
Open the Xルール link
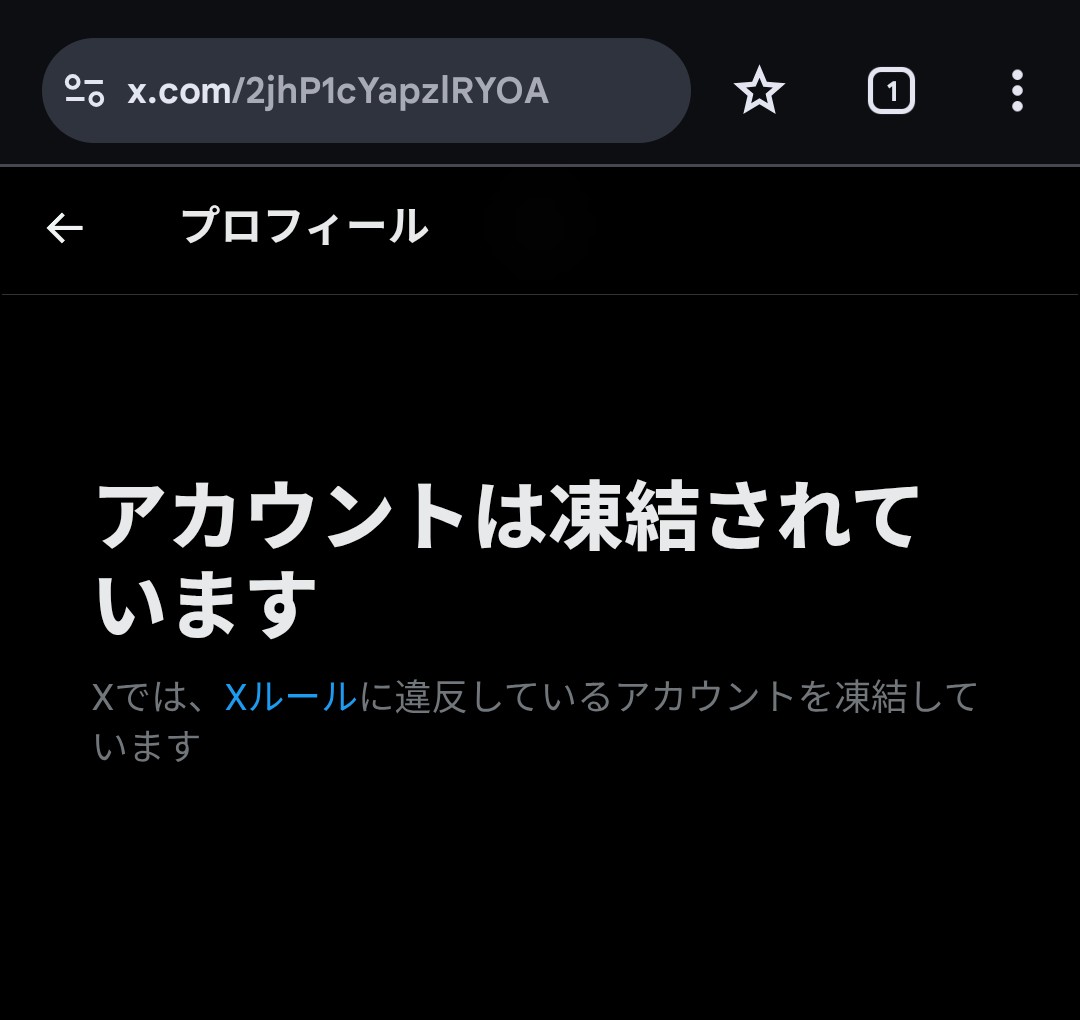[x=290, y=697]
